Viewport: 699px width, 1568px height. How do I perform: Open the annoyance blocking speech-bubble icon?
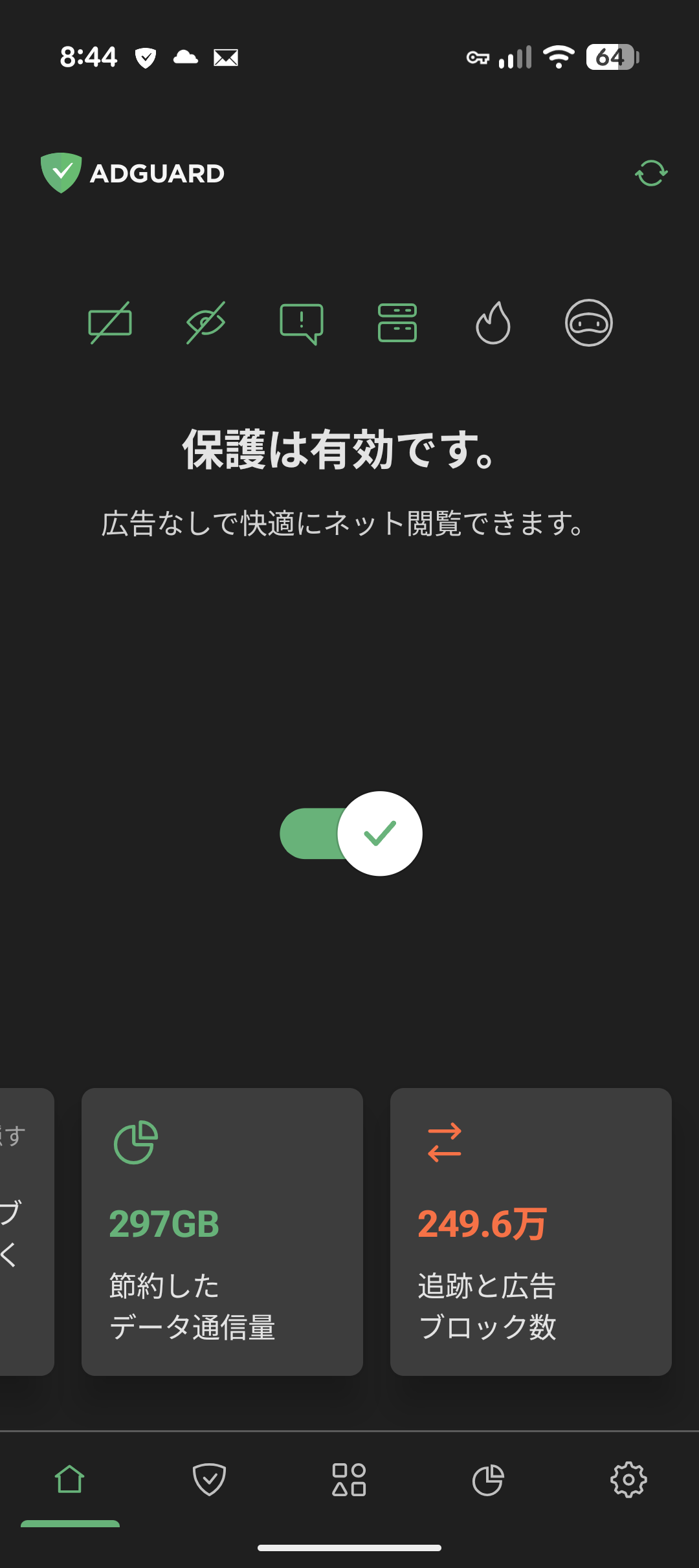[x=302, y=323]
